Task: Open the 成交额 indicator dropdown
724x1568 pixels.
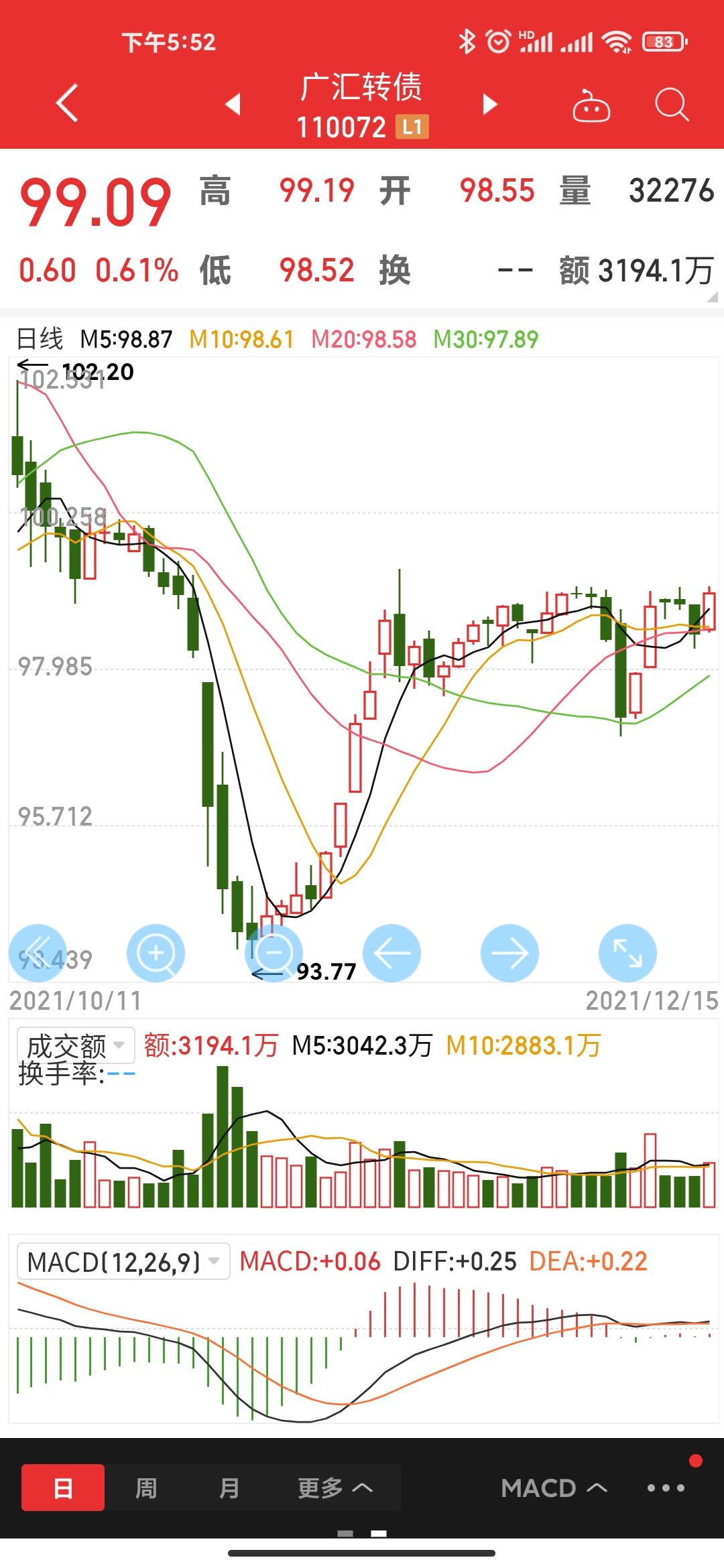Action: 76,1045
